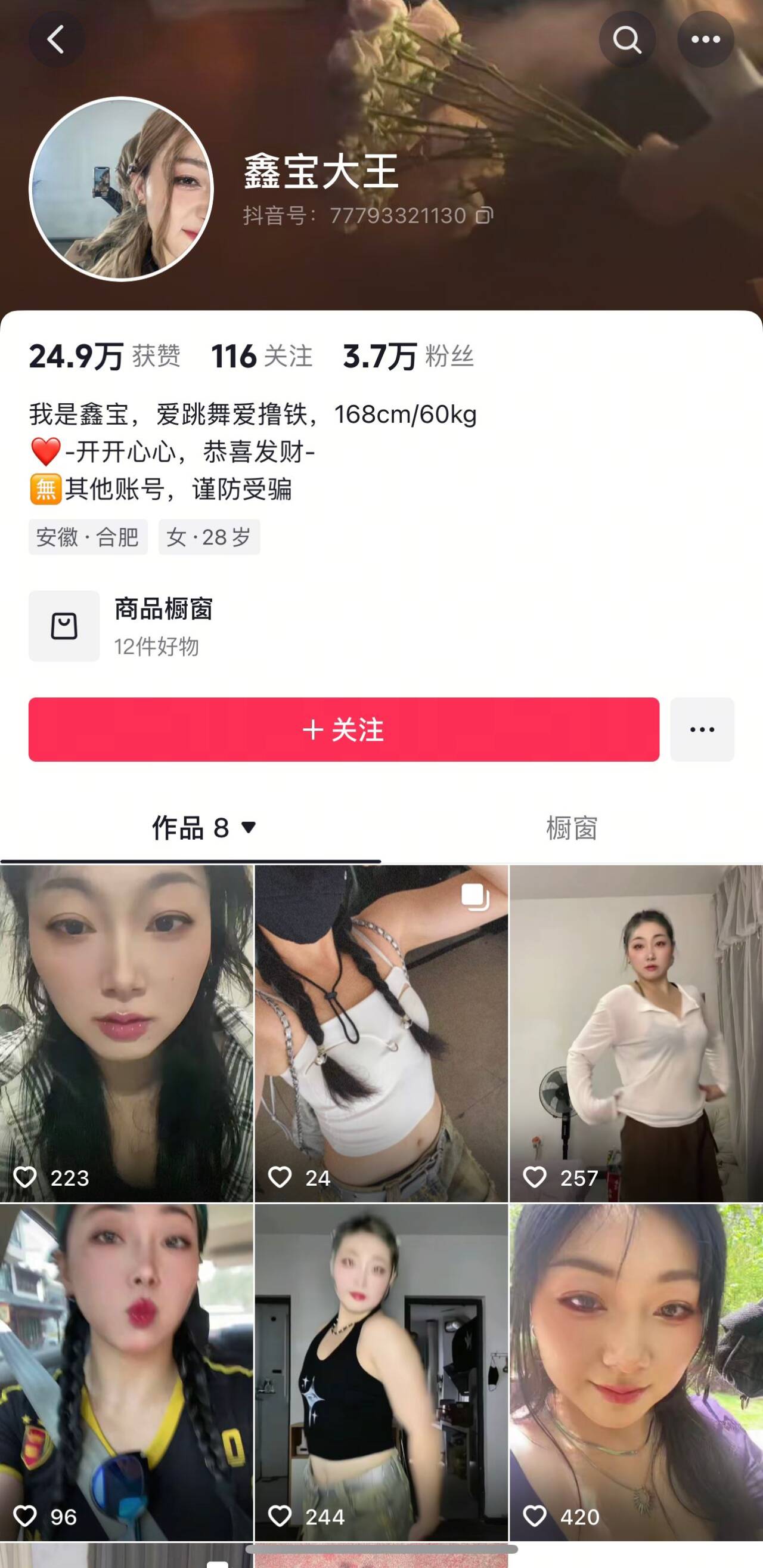Open the top-right three-dot menu
This screenshot has width=763, height=1568.
pos(705,39)
